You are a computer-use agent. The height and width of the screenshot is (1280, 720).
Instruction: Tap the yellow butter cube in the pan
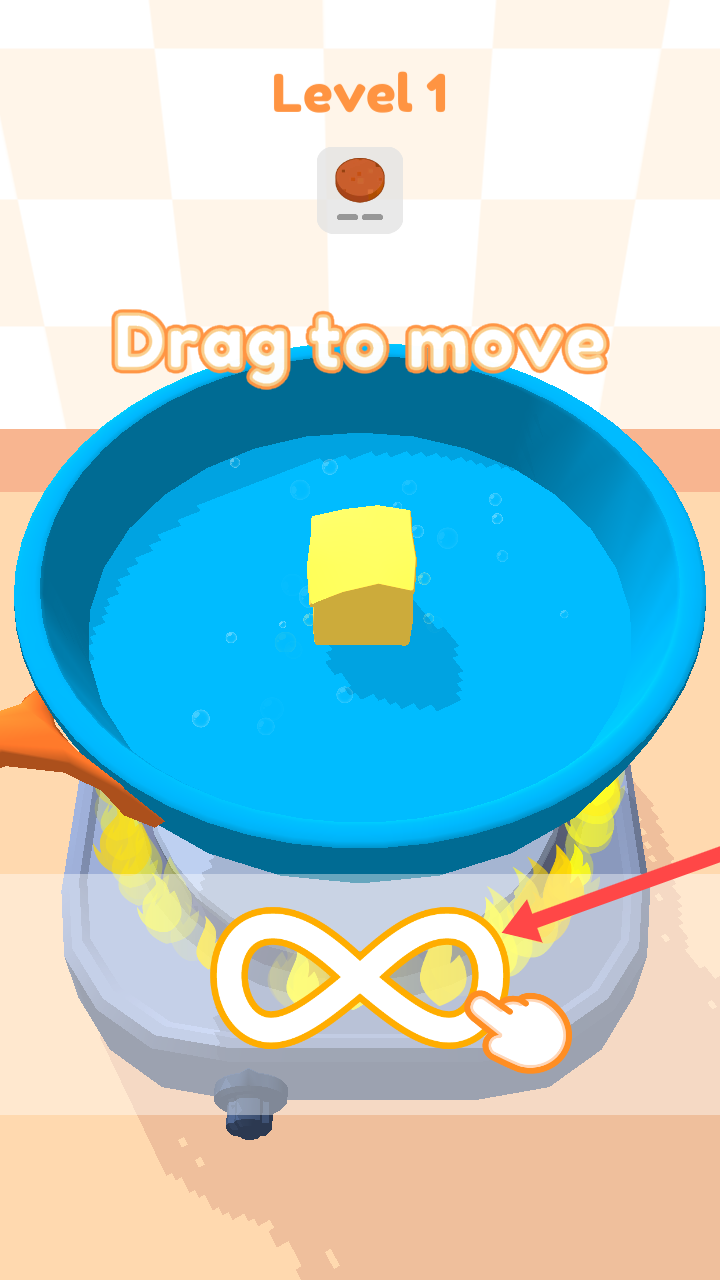click(361, 575)
